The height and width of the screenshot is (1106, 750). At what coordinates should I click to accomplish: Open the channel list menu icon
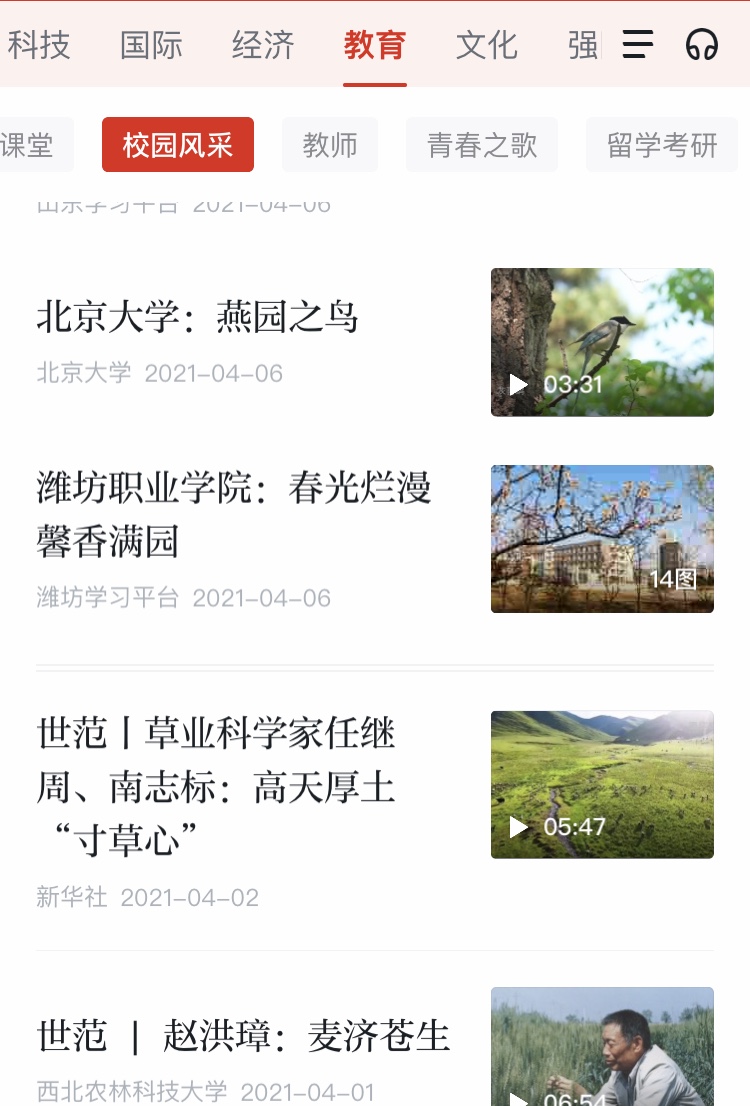tap(638, 45)
